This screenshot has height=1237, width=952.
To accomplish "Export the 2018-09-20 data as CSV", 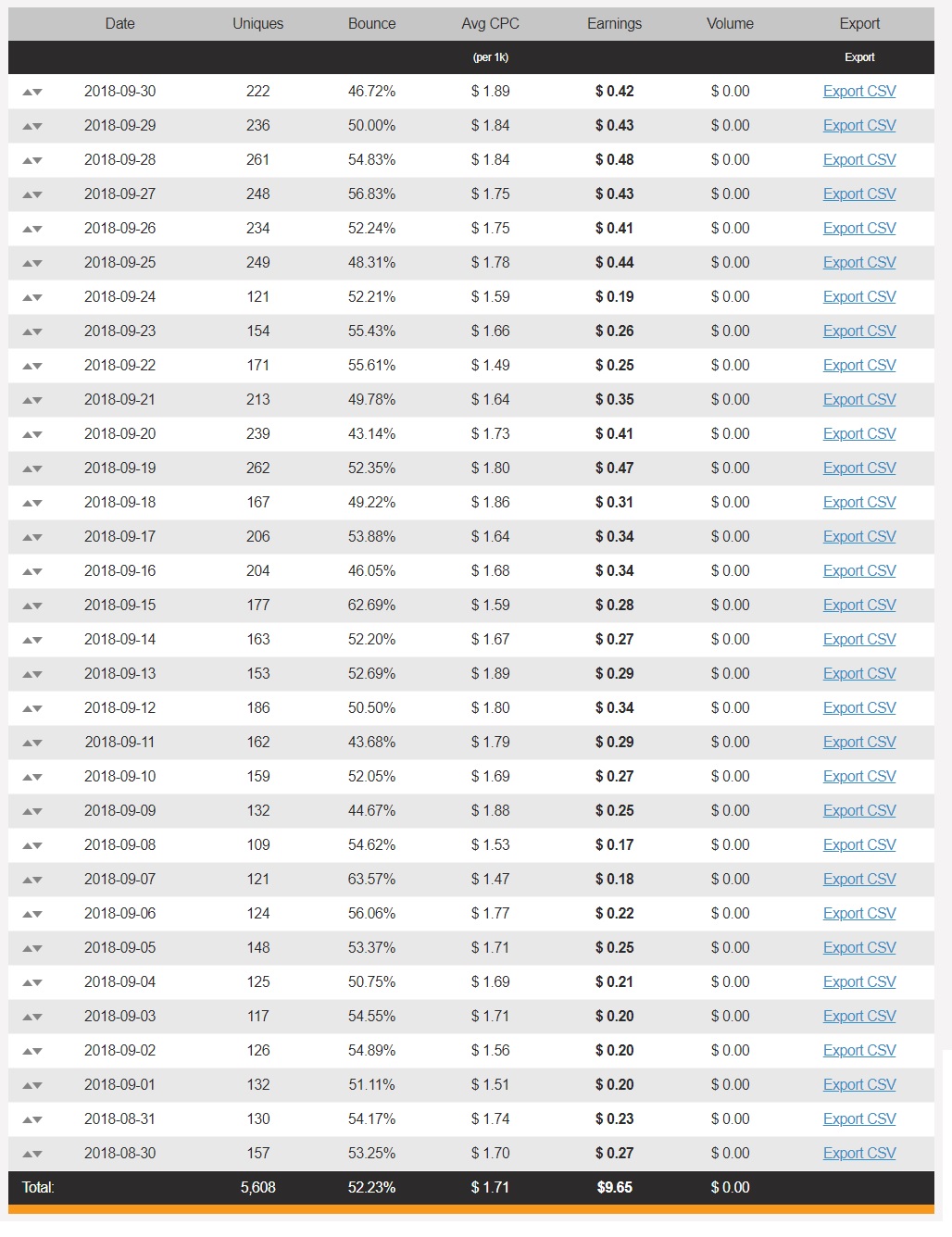I will pyautogui.click(x=859, y=433).
